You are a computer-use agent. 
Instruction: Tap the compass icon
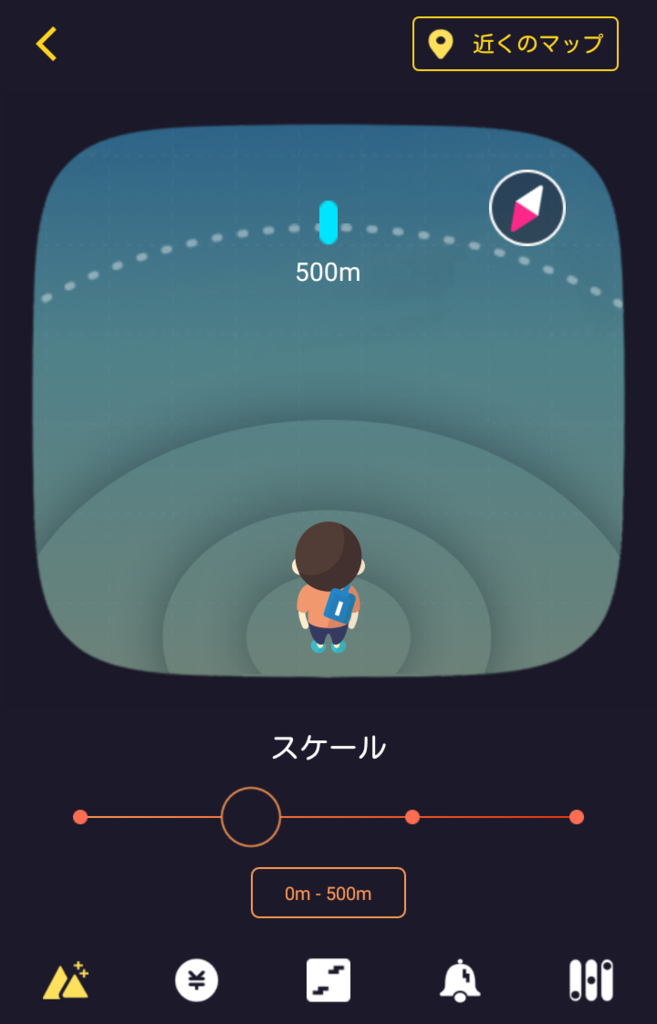coord(527,208)
